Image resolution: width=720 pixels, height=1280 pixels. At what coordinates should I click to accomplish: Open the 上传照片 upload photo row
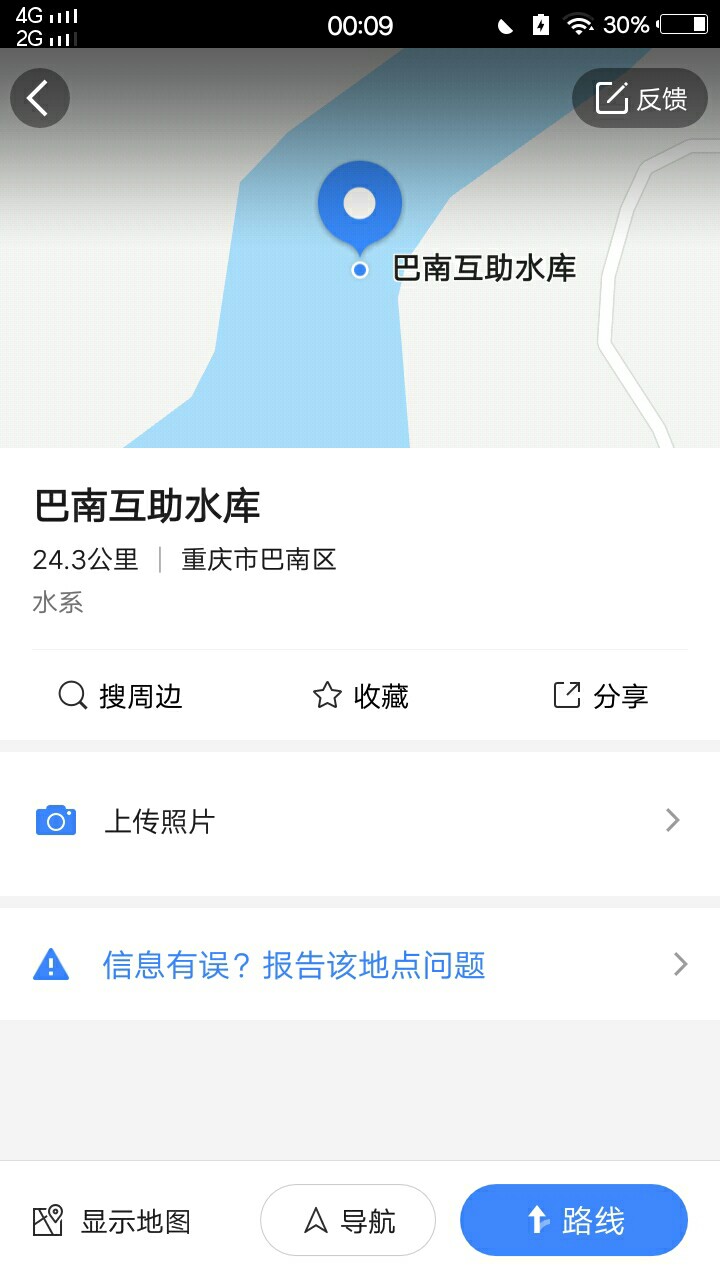tap(360, 822)
